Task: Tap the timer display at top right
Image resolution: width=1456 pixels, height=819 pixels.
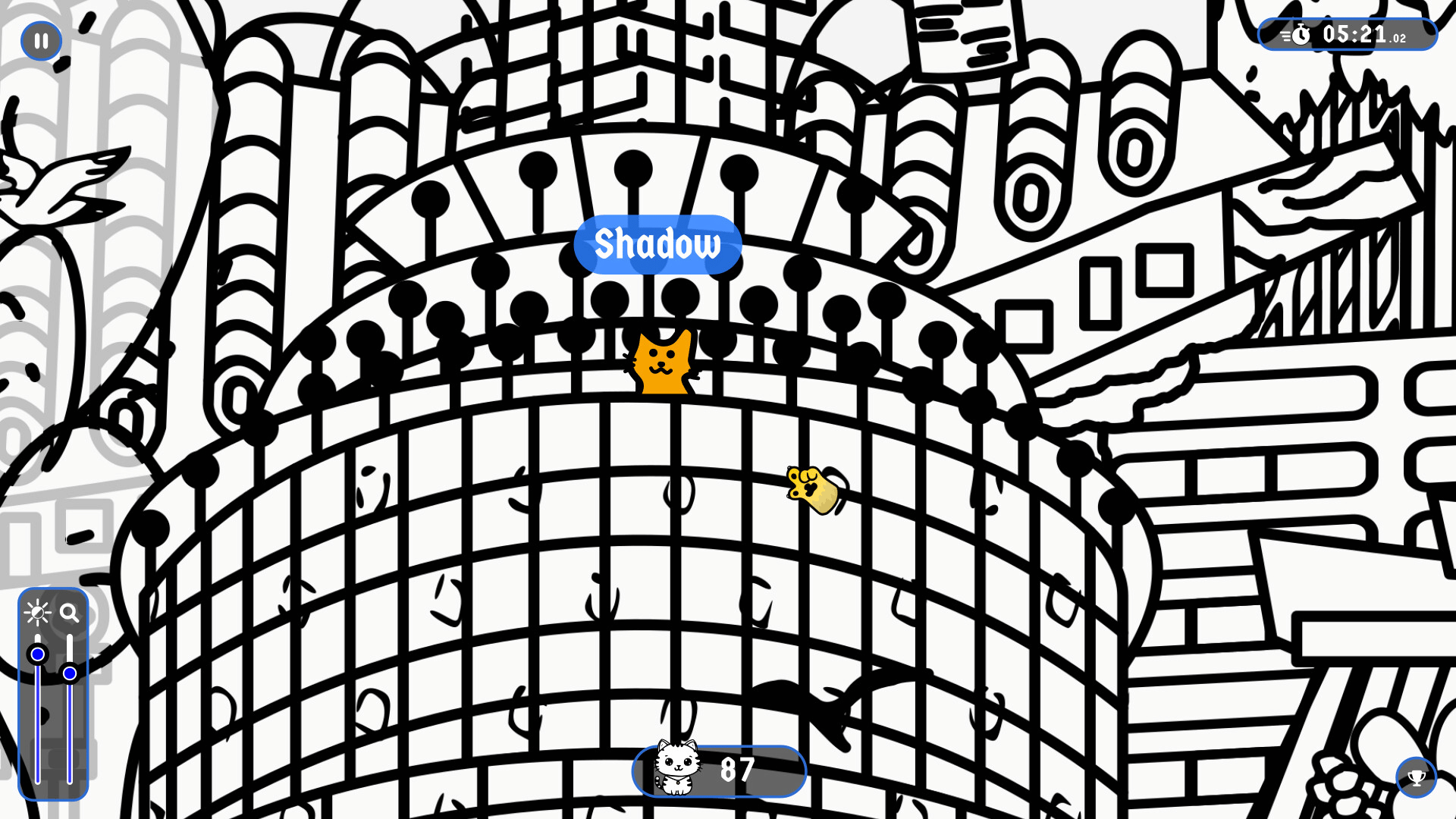Action: [x=1347, y=35]
